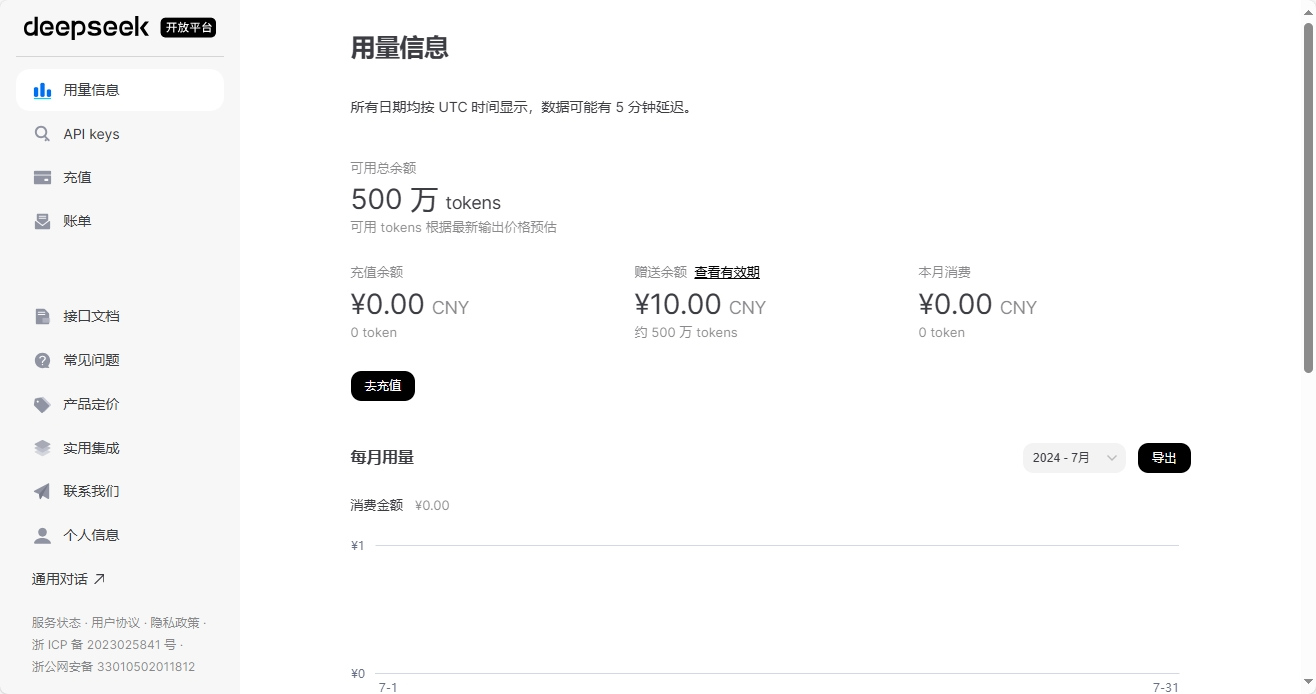Open 接口文档 API documentation
1316x694 pixels.
pyautogui.click(x=91, y=316)
